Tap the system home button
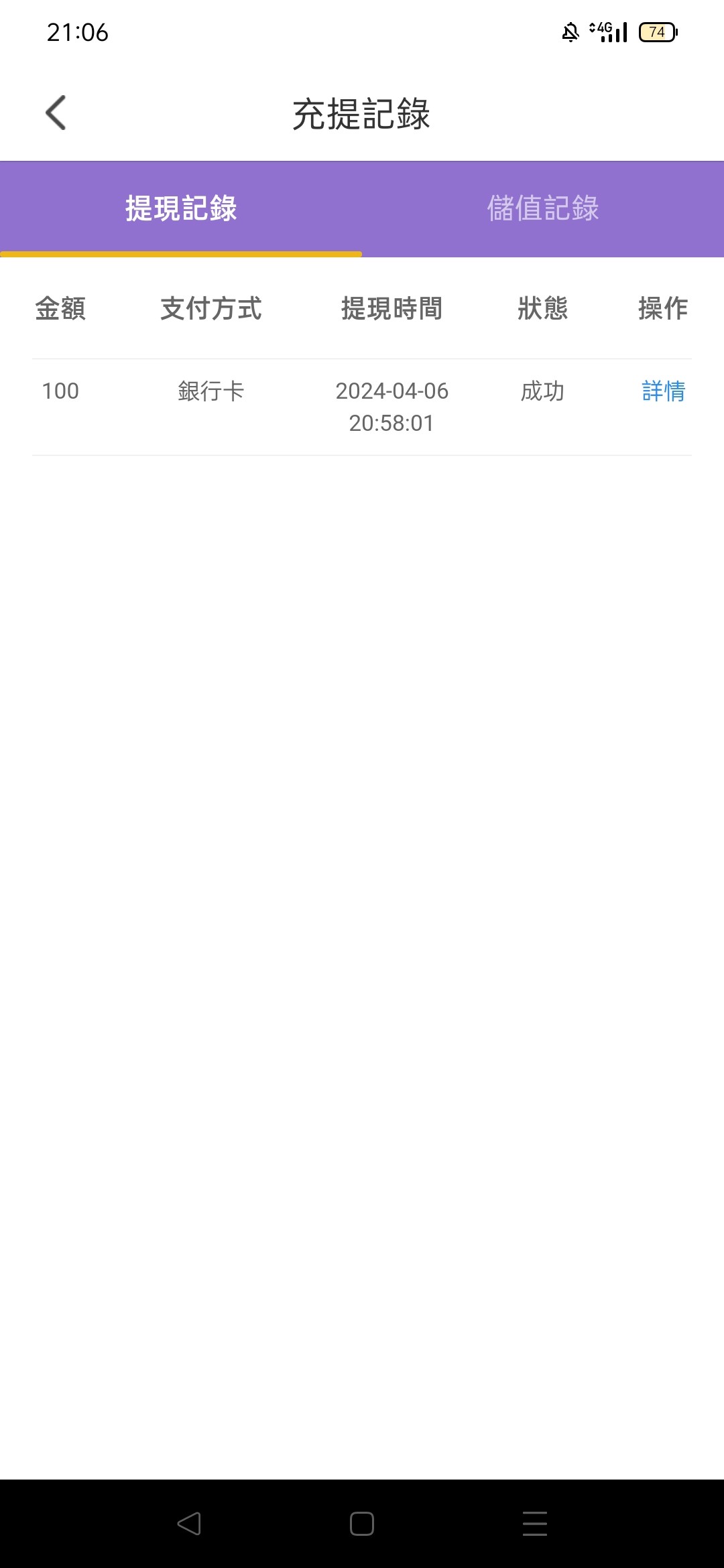The width and height of the screenshot is (724, 1568). coord(362,1523)
